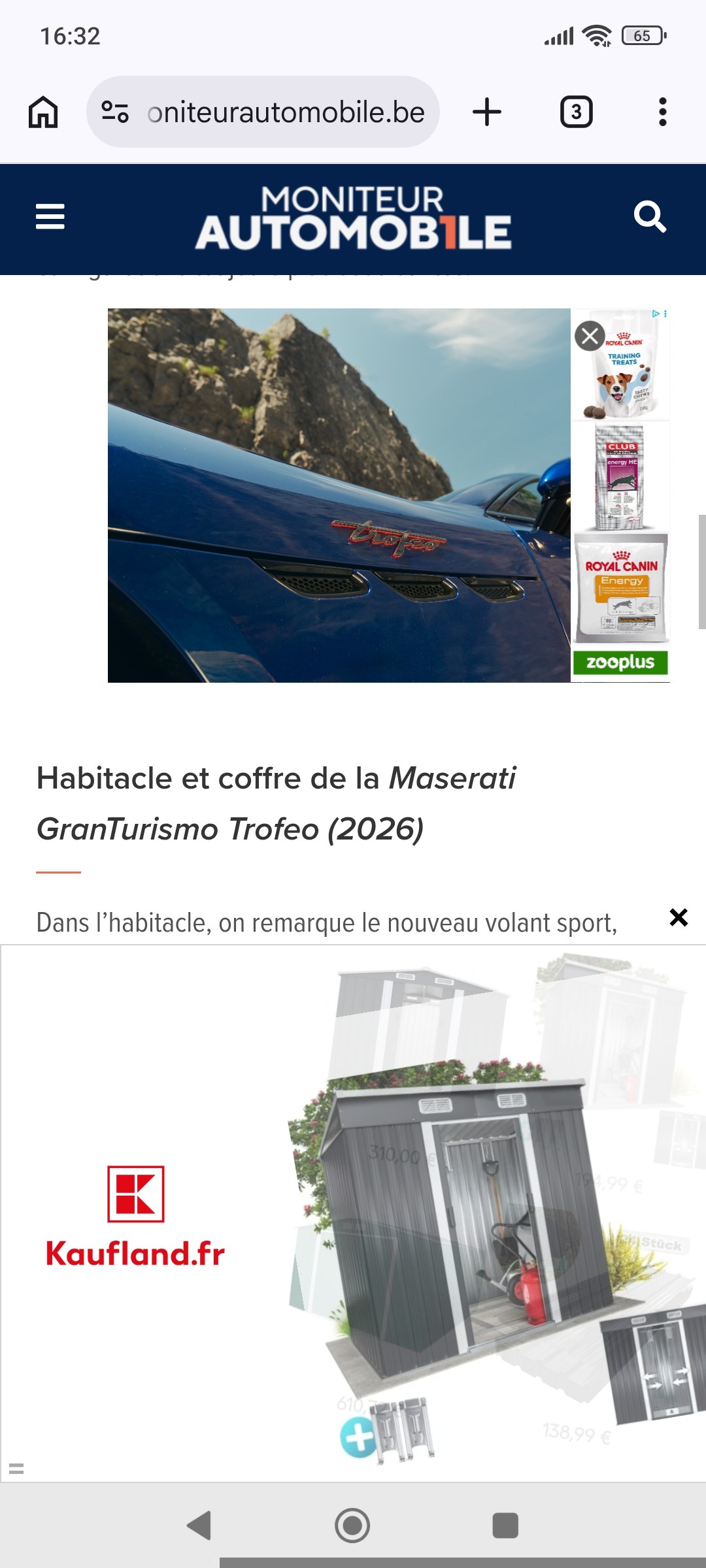Open the Royal Canin Energy zooplus ad

coord(621,588)
